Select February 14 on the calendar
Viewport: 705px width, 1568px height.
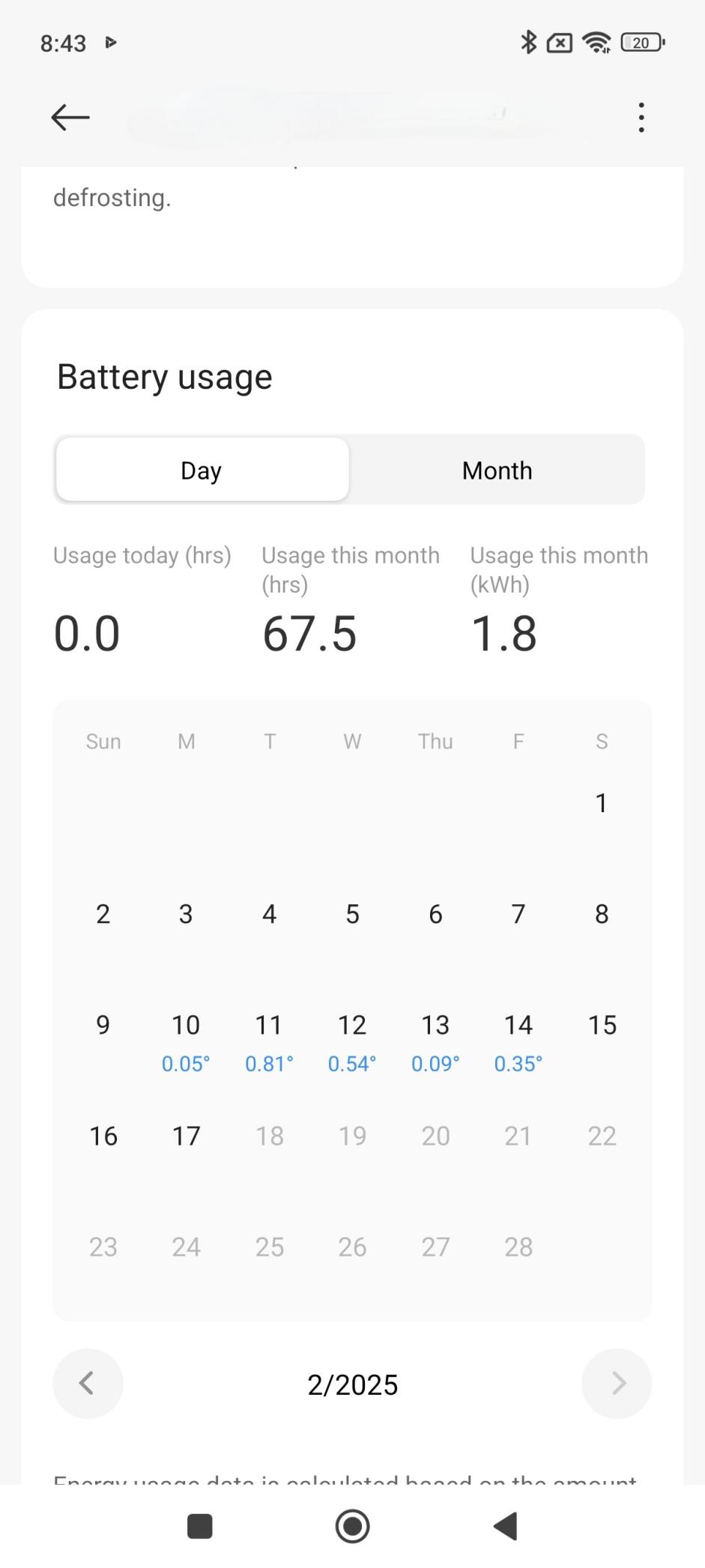click(518, 1039)
